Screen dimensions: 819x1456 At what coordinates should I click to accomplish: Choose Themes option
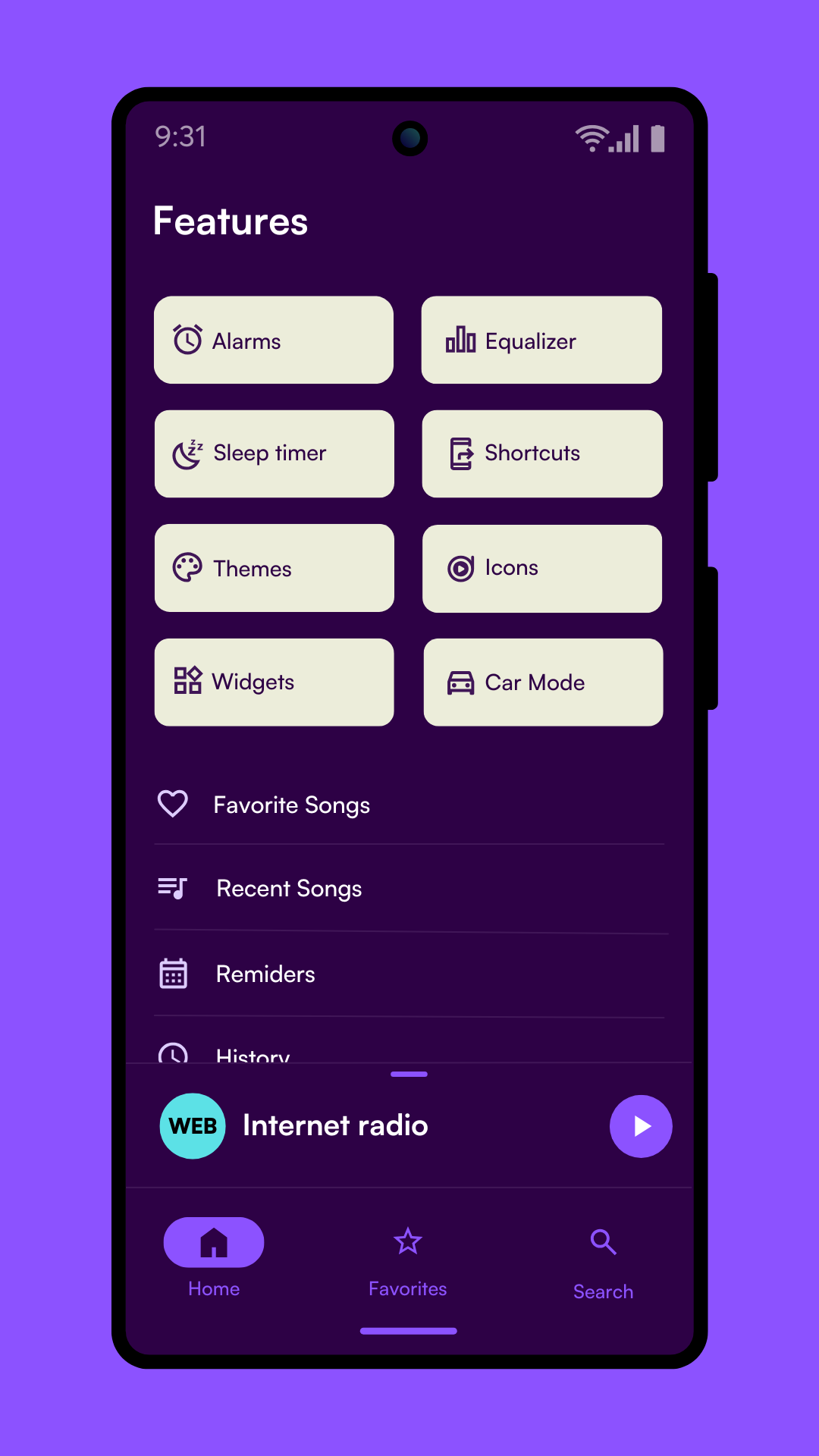(274, 568)
